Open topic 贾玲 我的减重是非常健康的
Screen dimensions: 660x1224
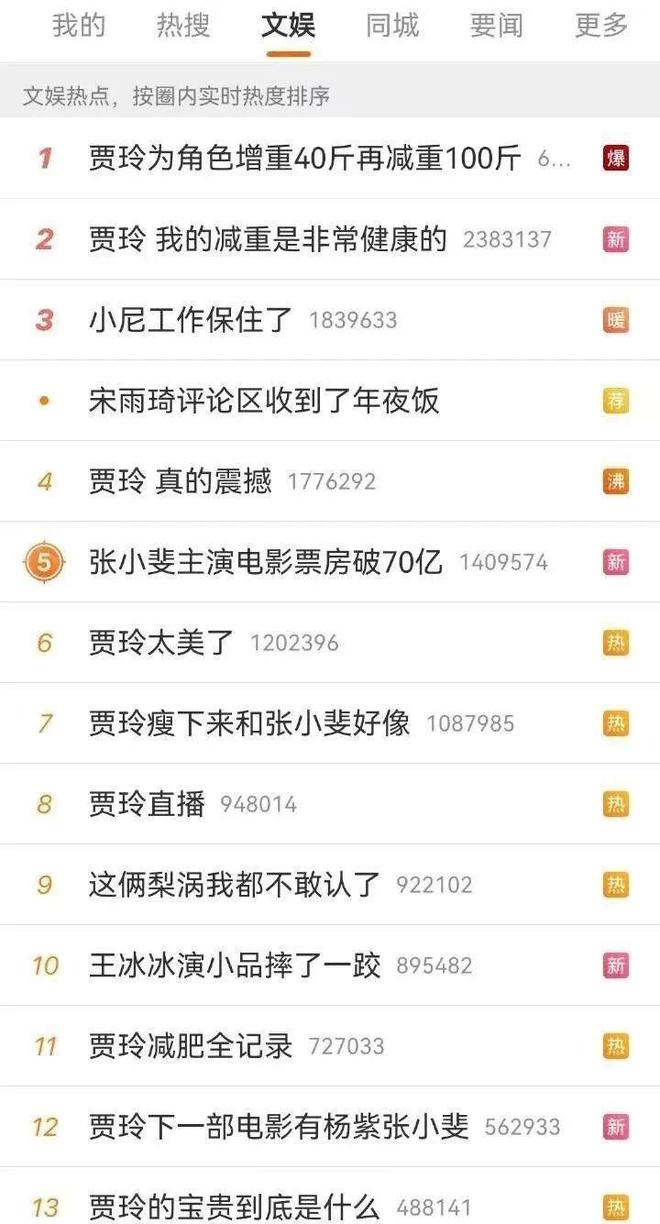pos(267,239)
